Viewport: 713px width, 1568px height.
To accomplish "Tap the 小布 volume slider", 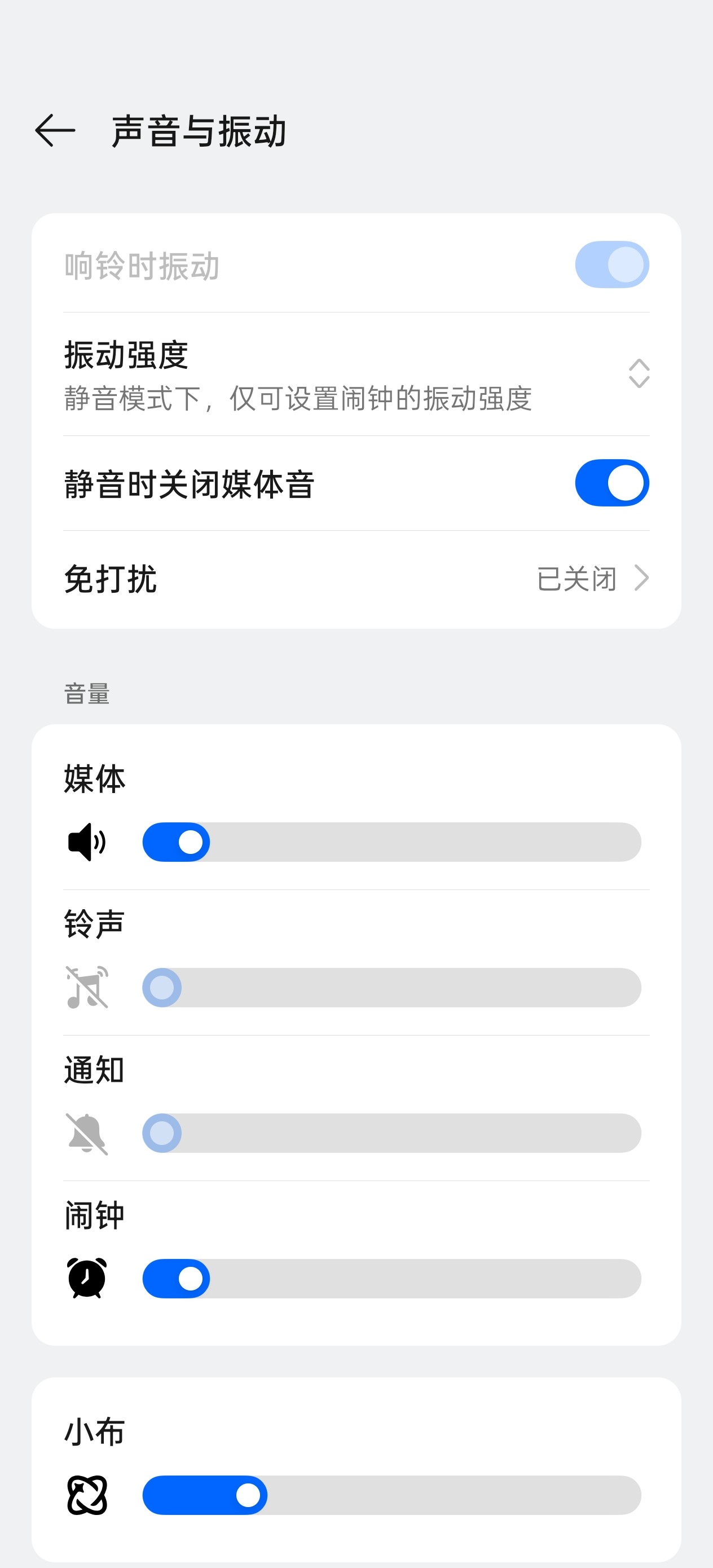I will (391, 1495).
